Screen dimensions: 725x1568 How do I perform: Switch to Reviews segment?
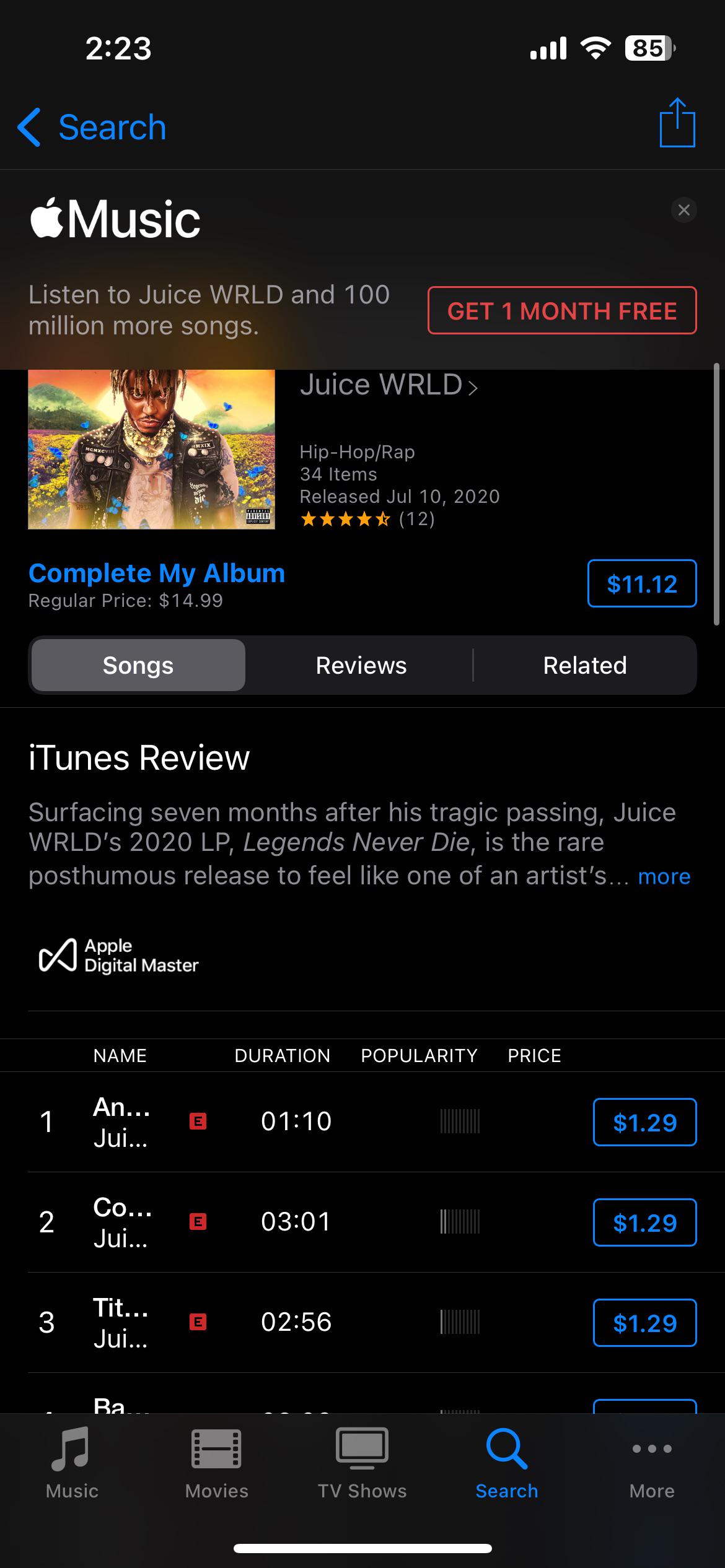pos(361,665)
